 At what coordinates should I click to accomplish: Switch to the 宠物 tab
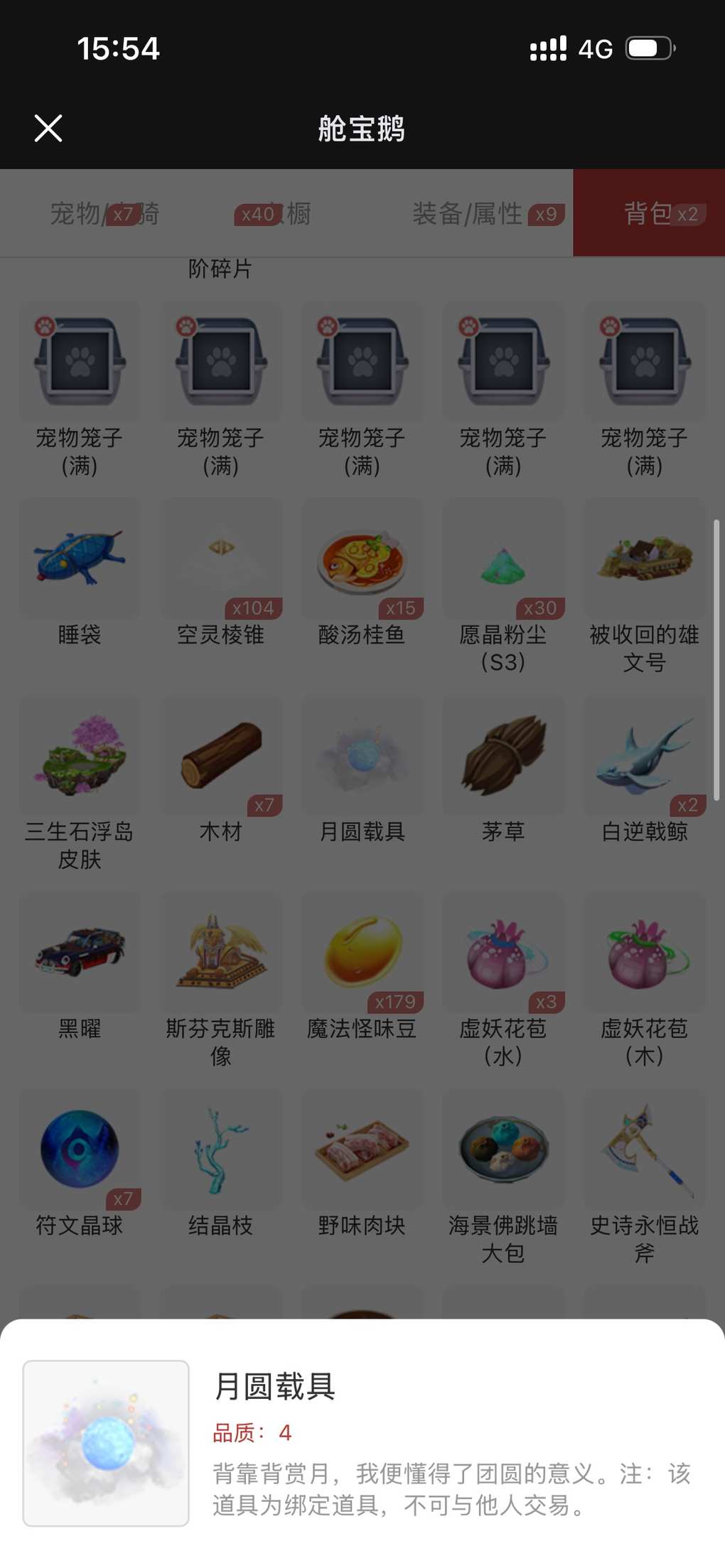click(x=104, y=213)
